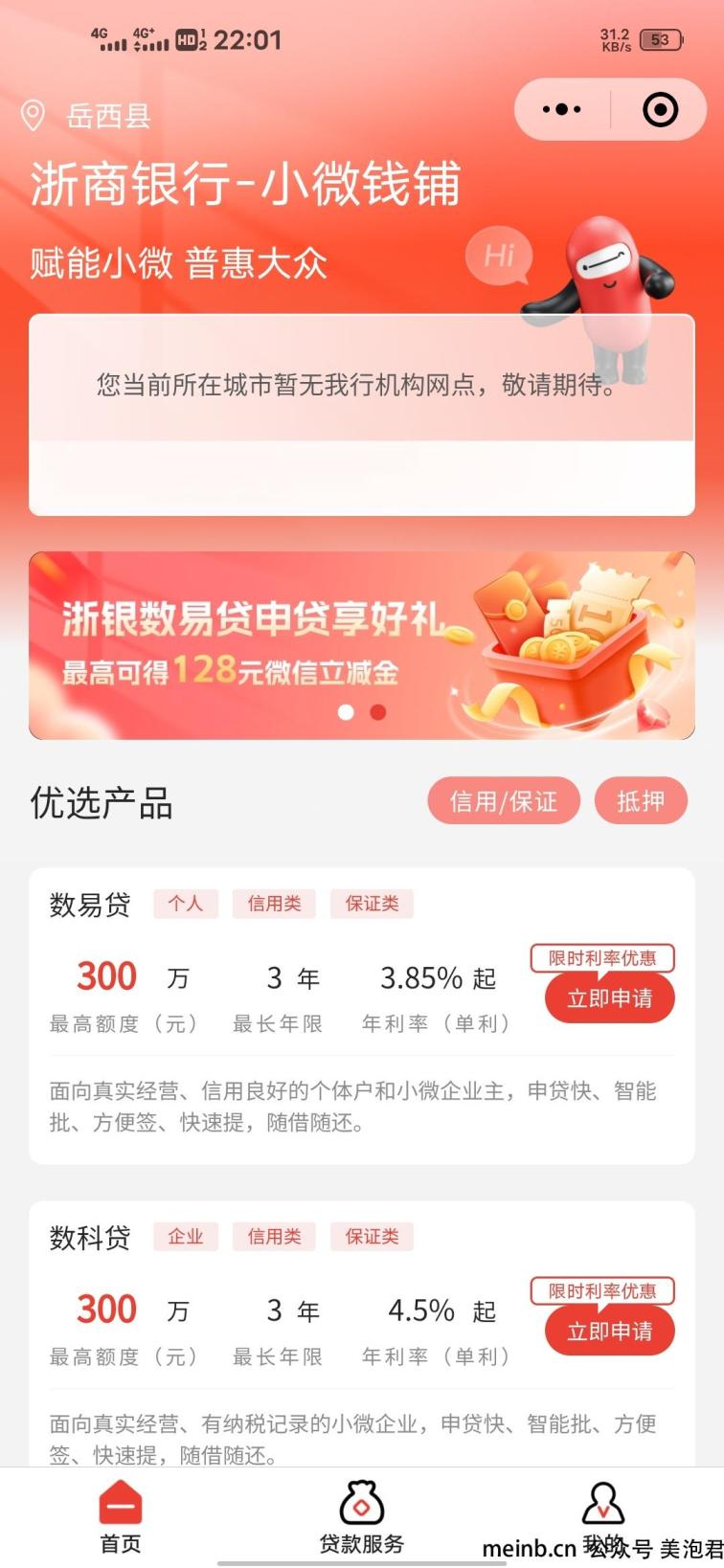724x1568 pixels.
Task: Open the 数科贷 product card
Action: [362, 1333]
